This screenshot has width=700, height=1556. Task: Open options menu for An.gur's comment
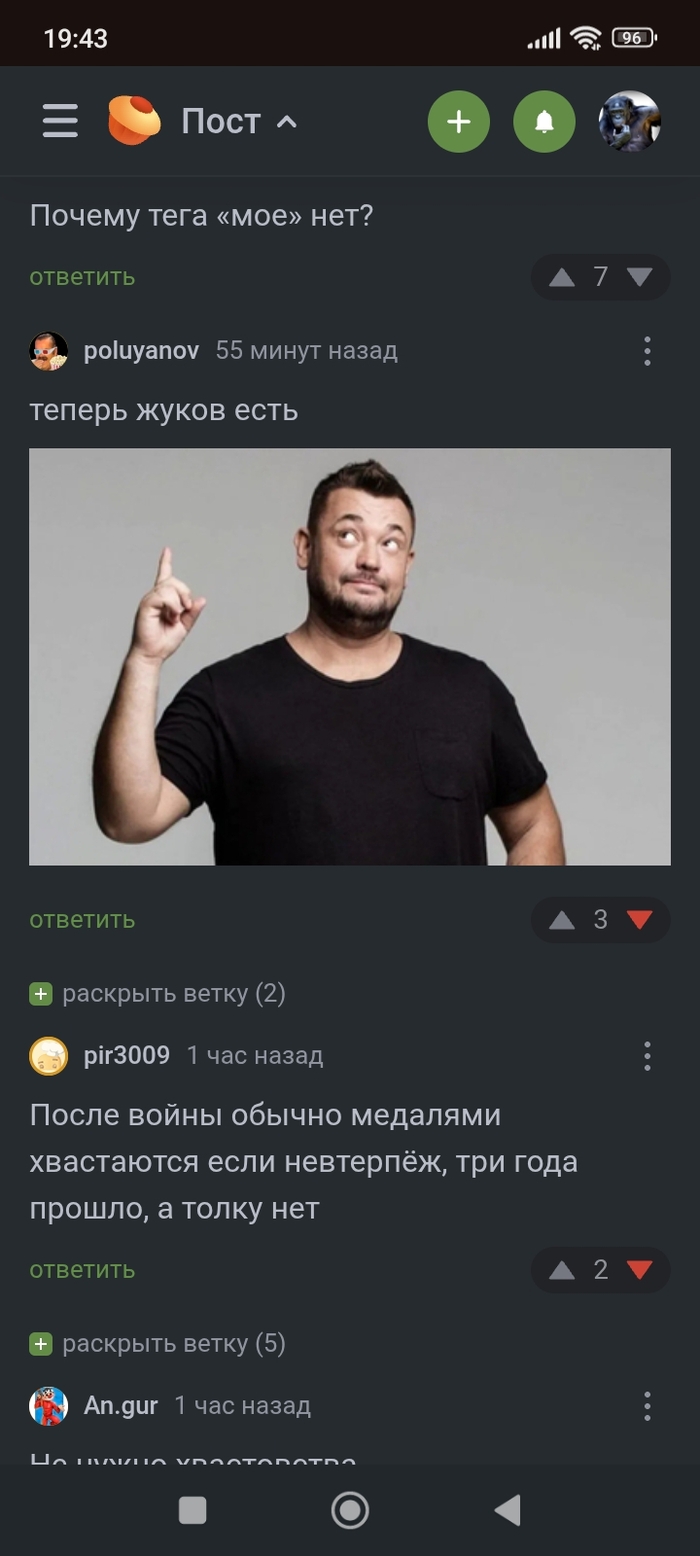pos(647,1406)
